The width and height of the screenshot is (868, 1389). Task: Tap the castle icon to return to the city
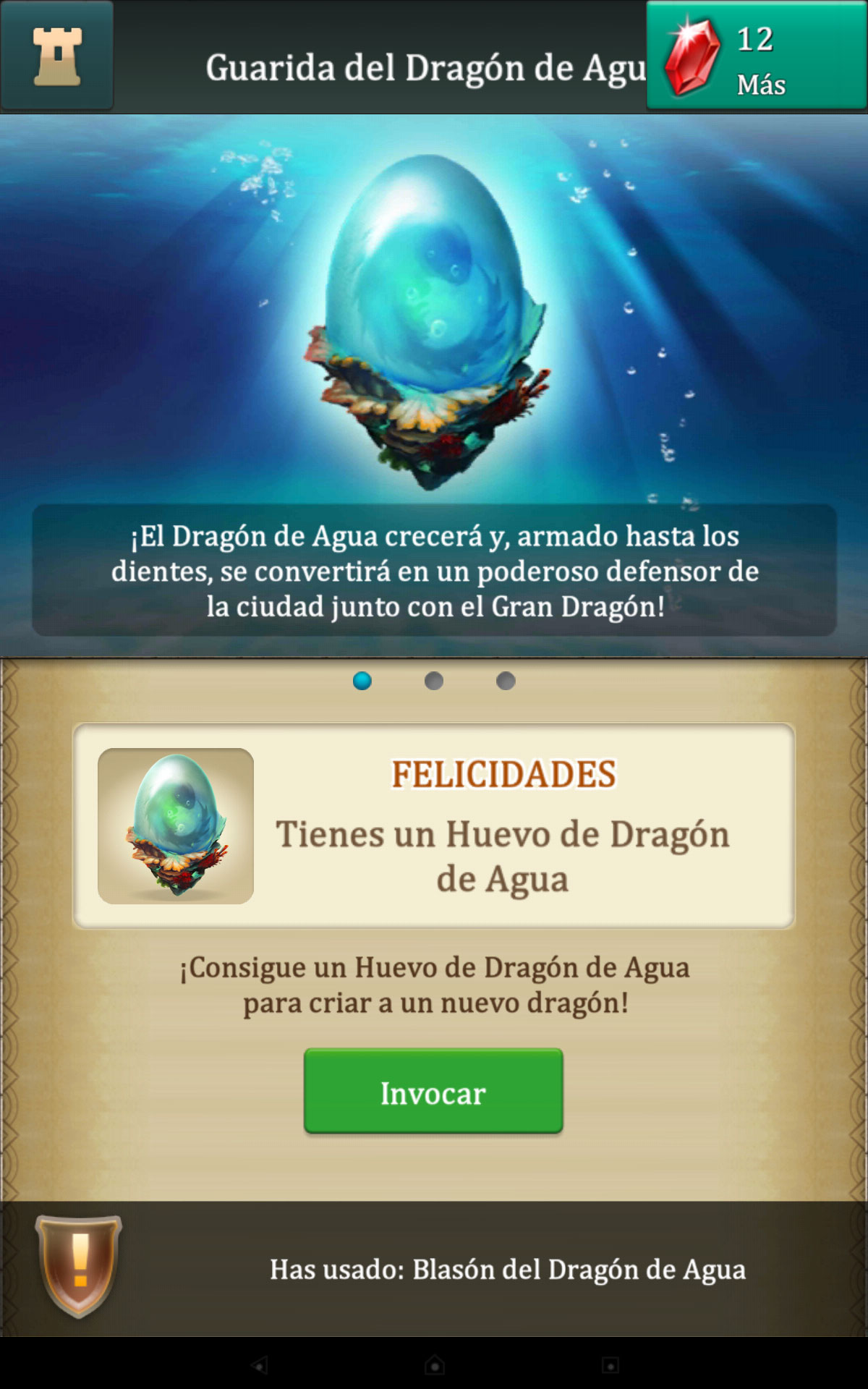(56, 56)
